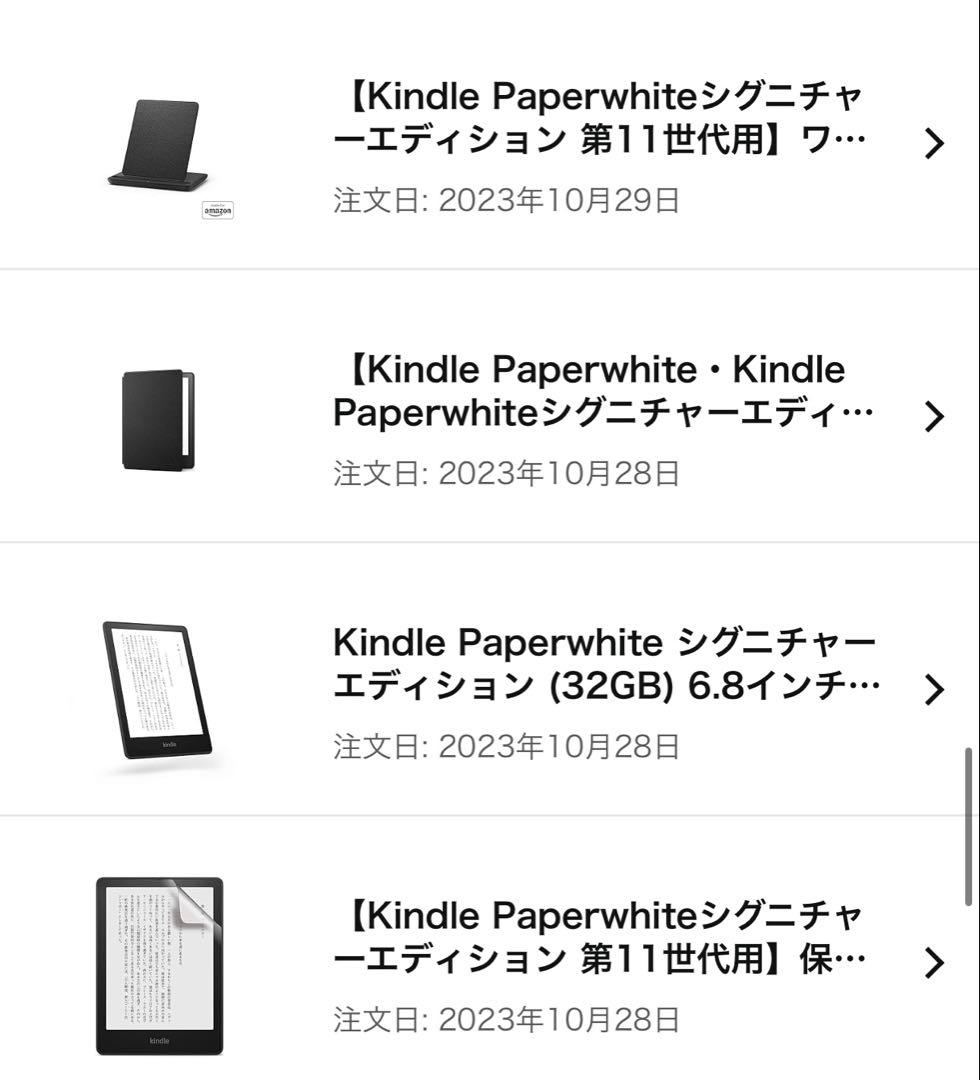980x1080 pixels.
Task: Click the bottom order's 注文日 text
Action: [505, 1021]
